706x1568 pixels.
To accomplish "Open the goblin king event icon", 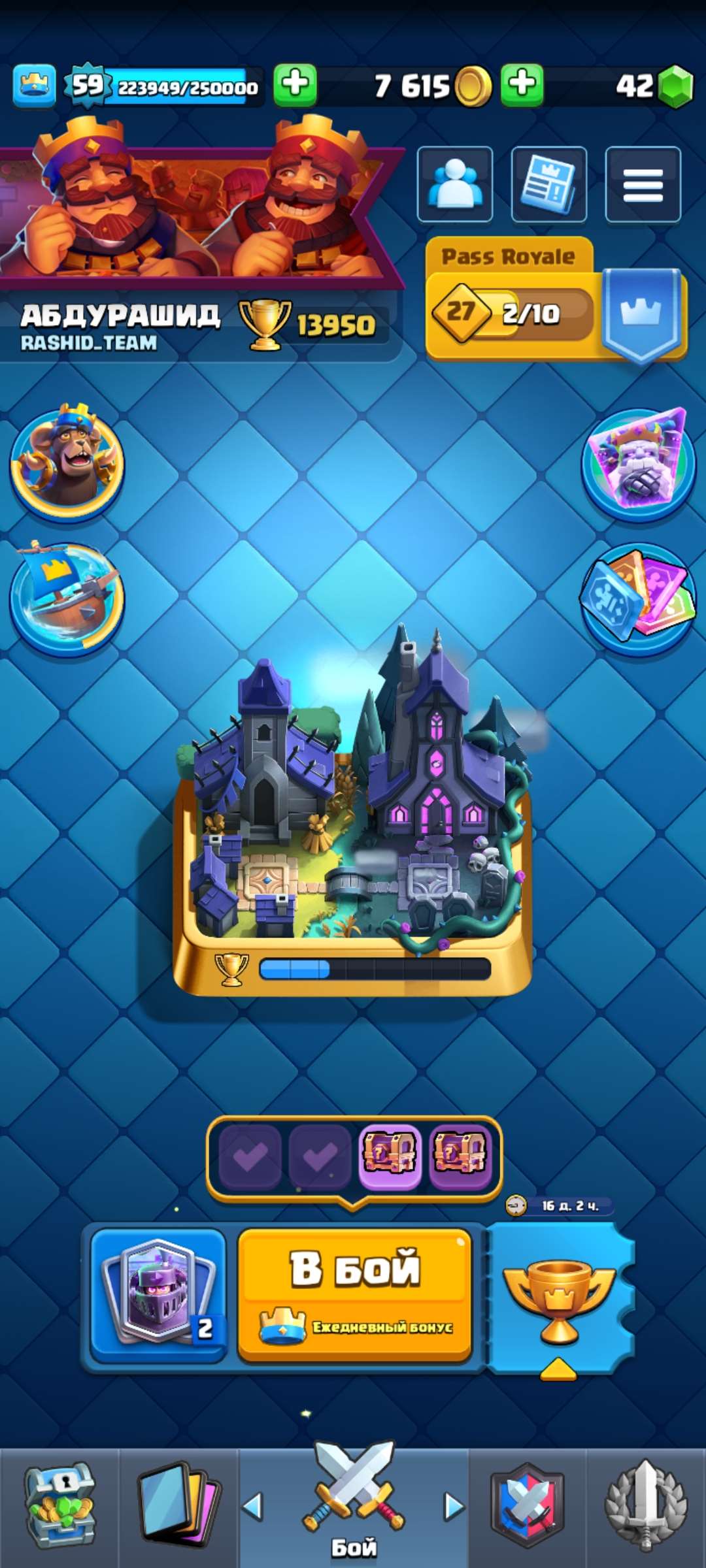I will coord(67,463).
